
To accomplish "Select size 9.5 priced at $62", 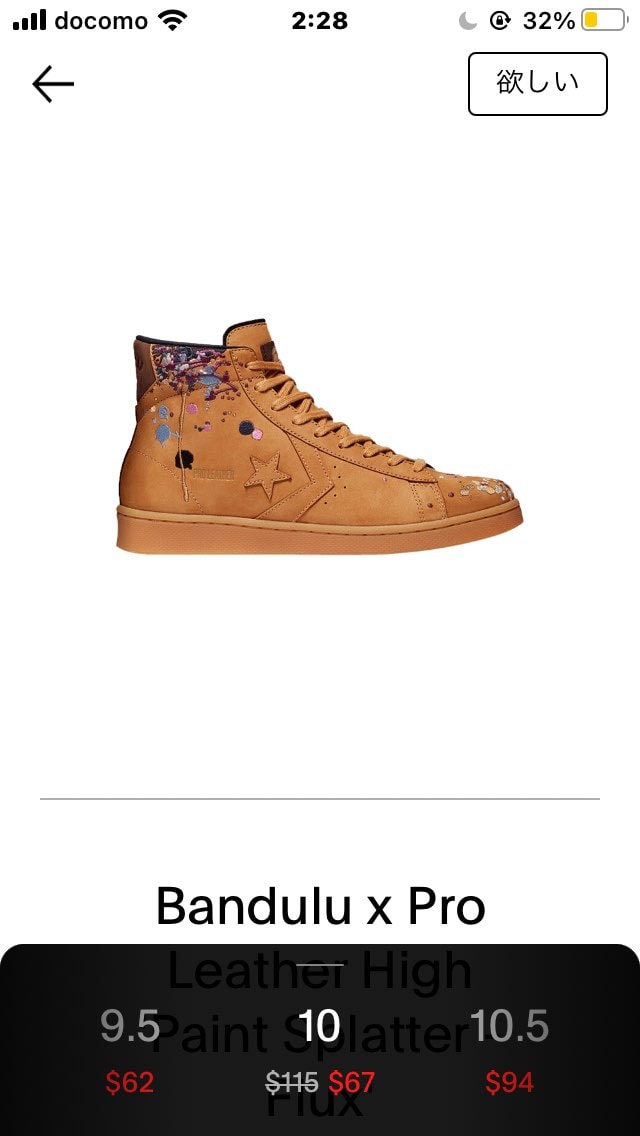I will click(x=130, y=1050).
